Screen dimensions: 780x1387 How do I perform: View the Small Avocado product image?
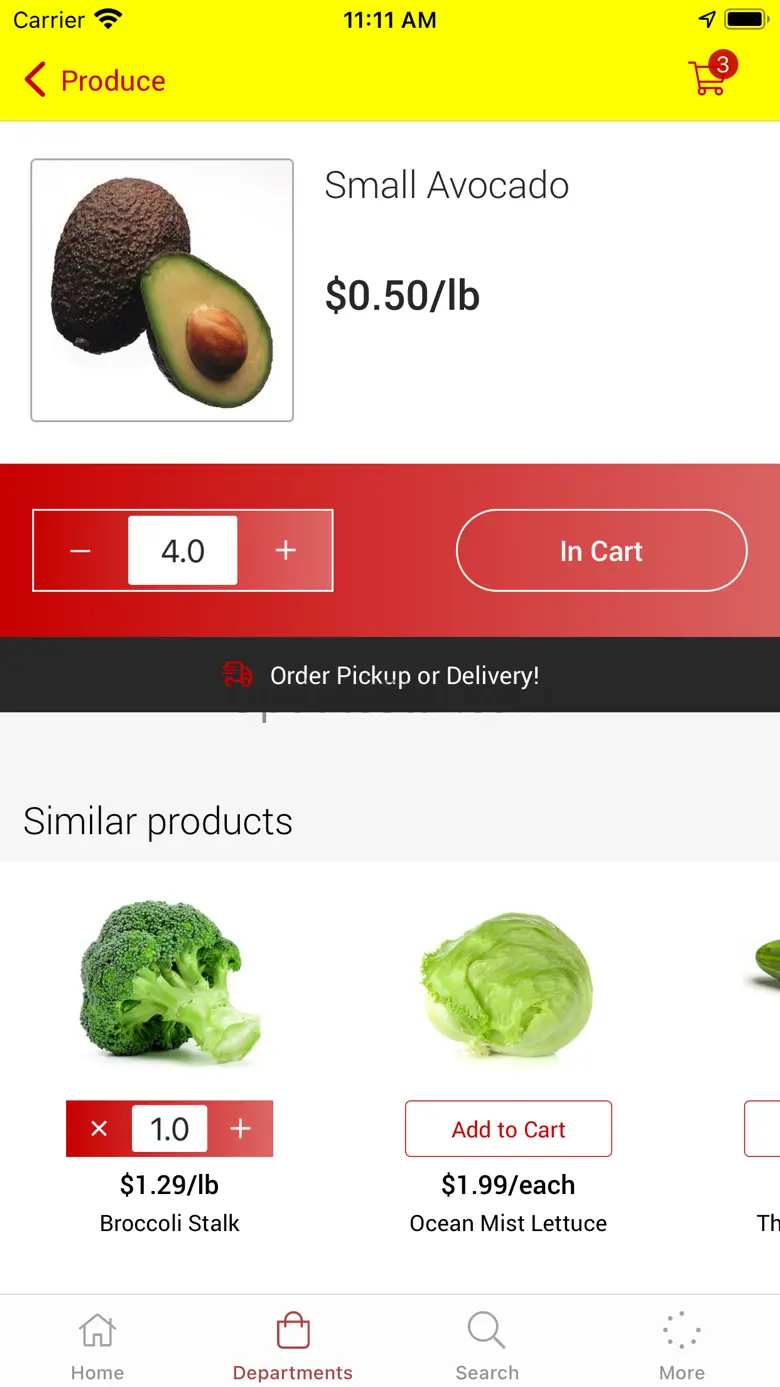tap(162, 290)
